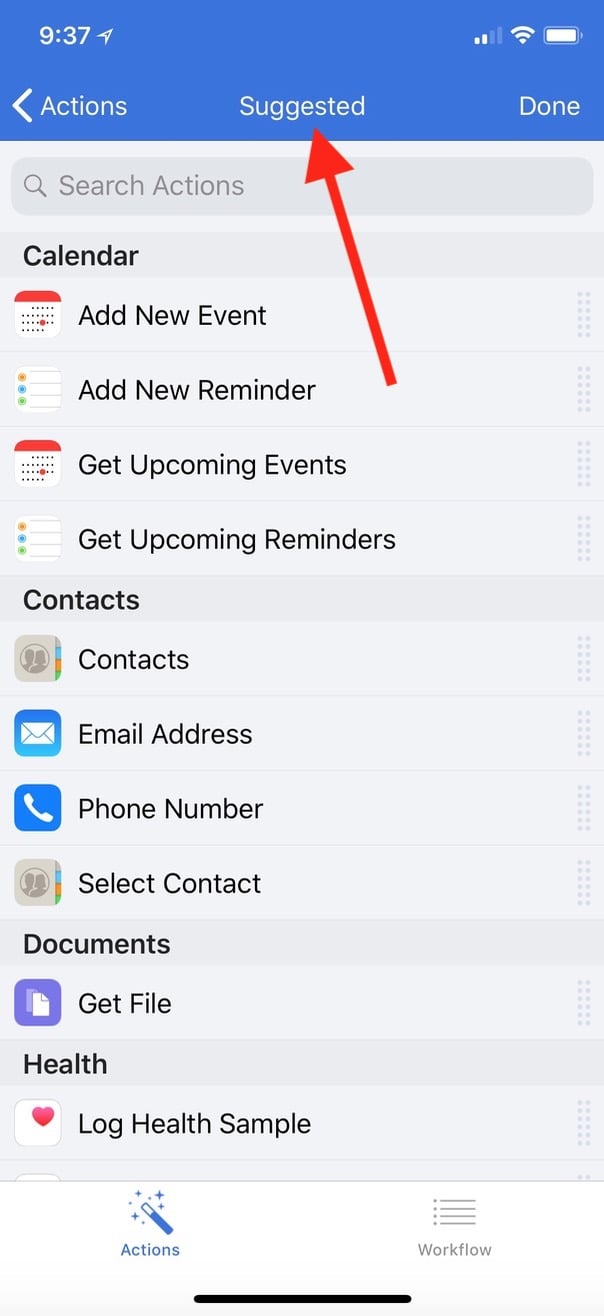Switch to the Workflow tab
Viewport: 604px width, 1316px height.
pos(454,1227)
